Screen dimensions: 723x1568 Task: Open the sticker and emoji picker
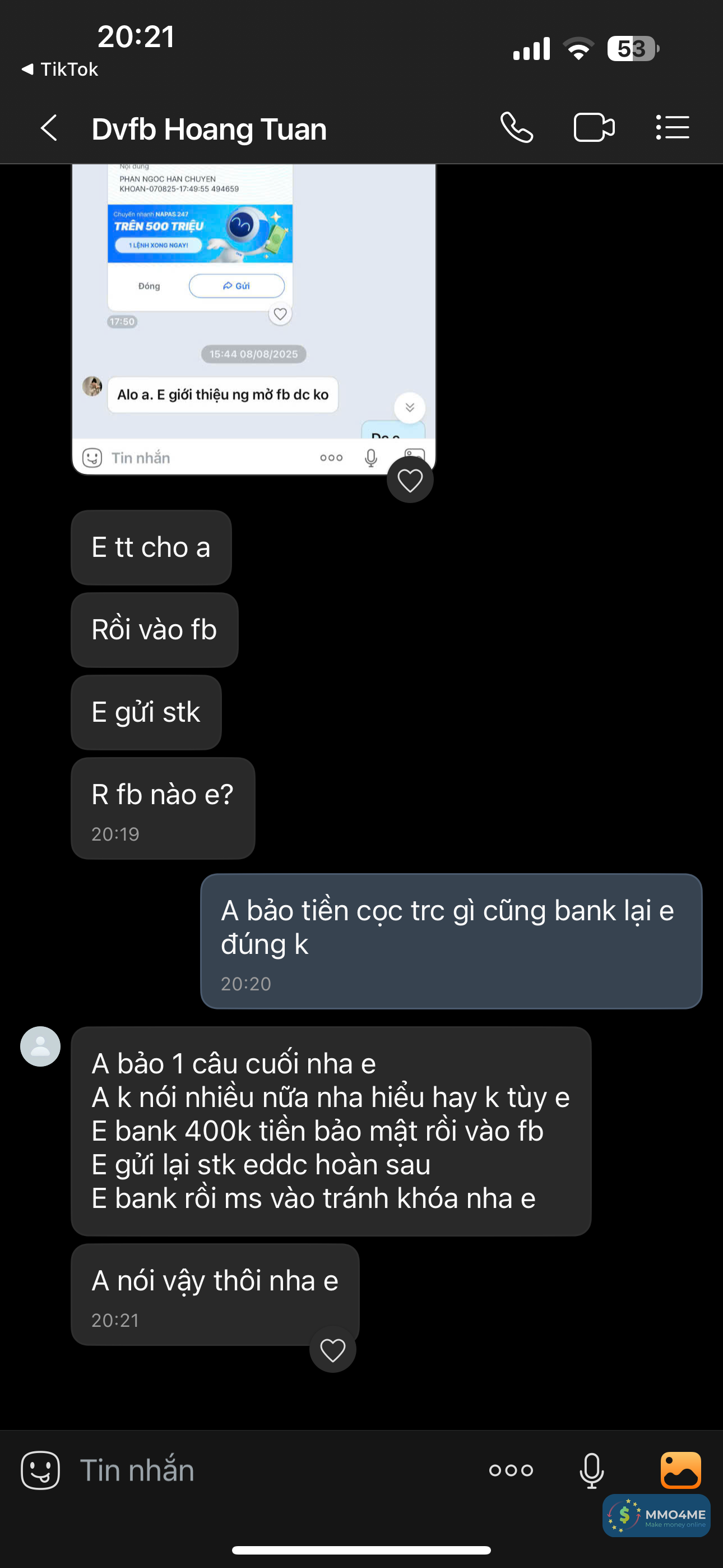click(40, 1470)
